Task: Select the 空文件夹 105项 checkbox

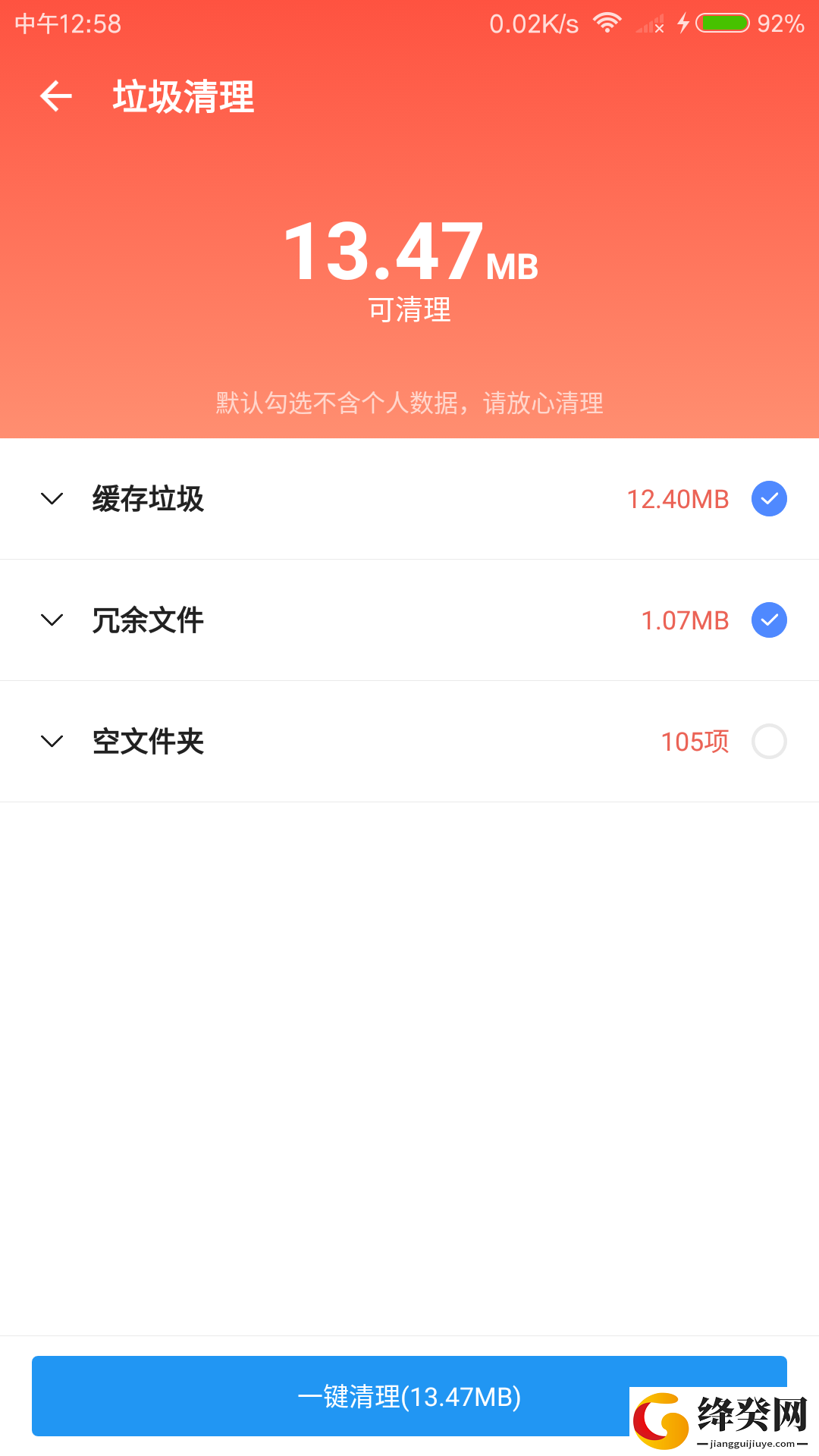Action: pos(769,742)
